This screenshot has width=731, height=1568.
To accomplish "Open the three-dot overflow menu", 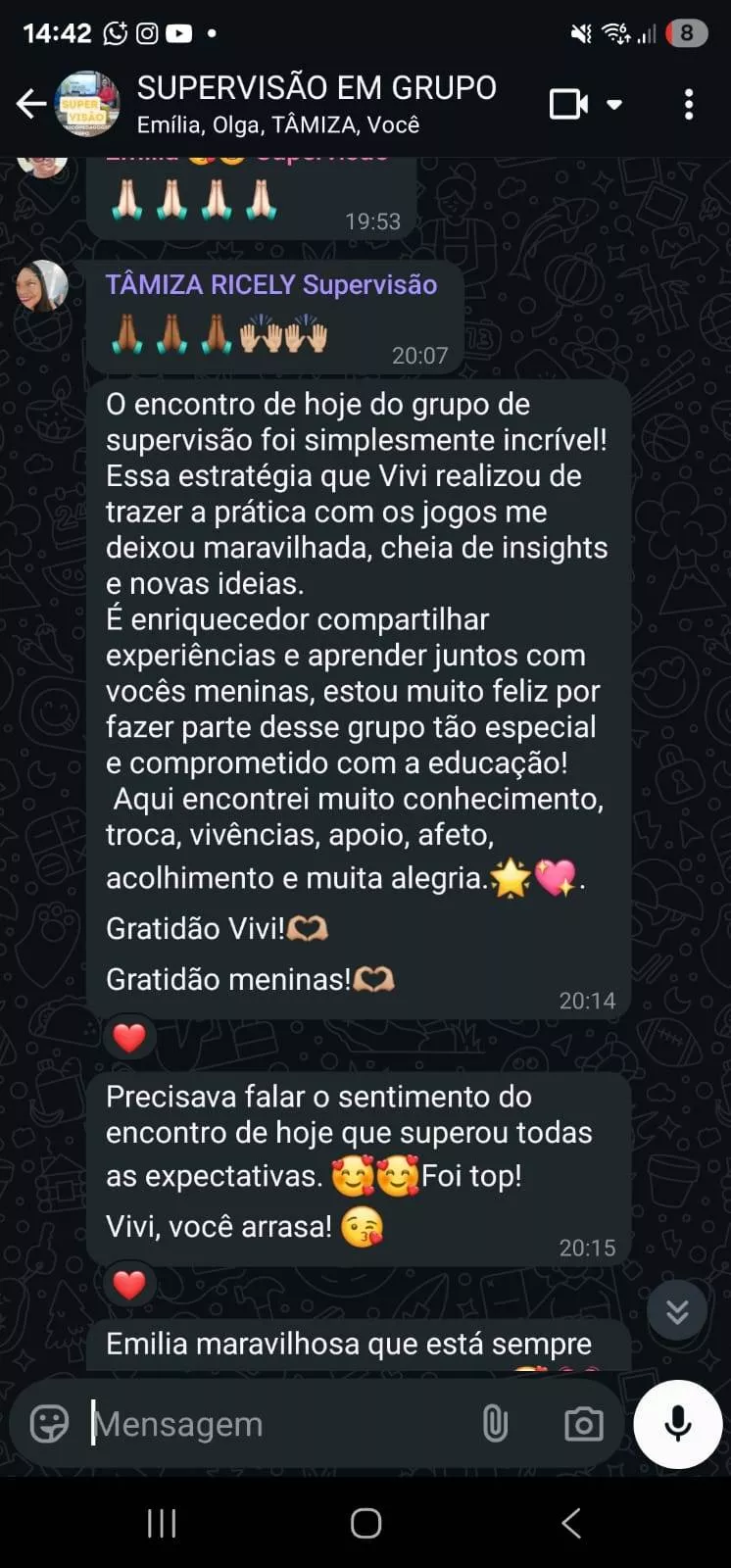I will (689, 104).
